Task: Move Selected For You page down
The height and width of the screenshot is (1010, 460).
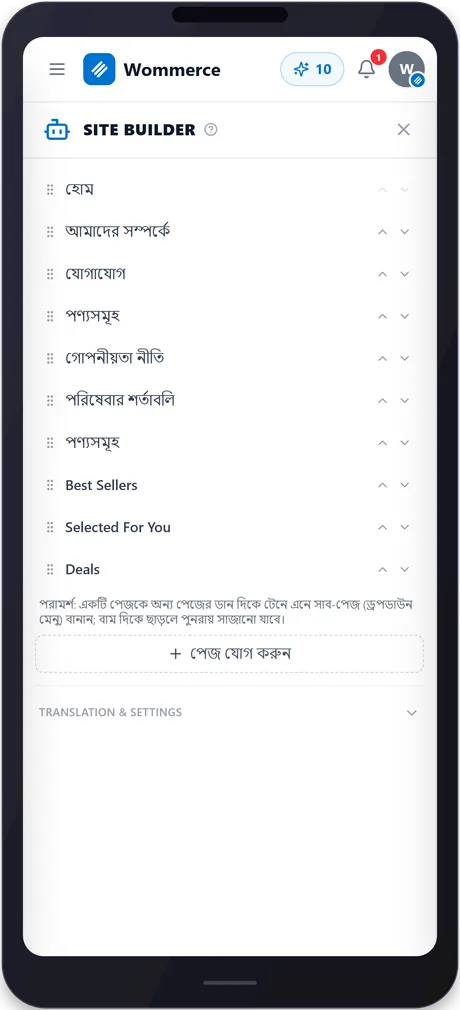Action: (405, 527)
